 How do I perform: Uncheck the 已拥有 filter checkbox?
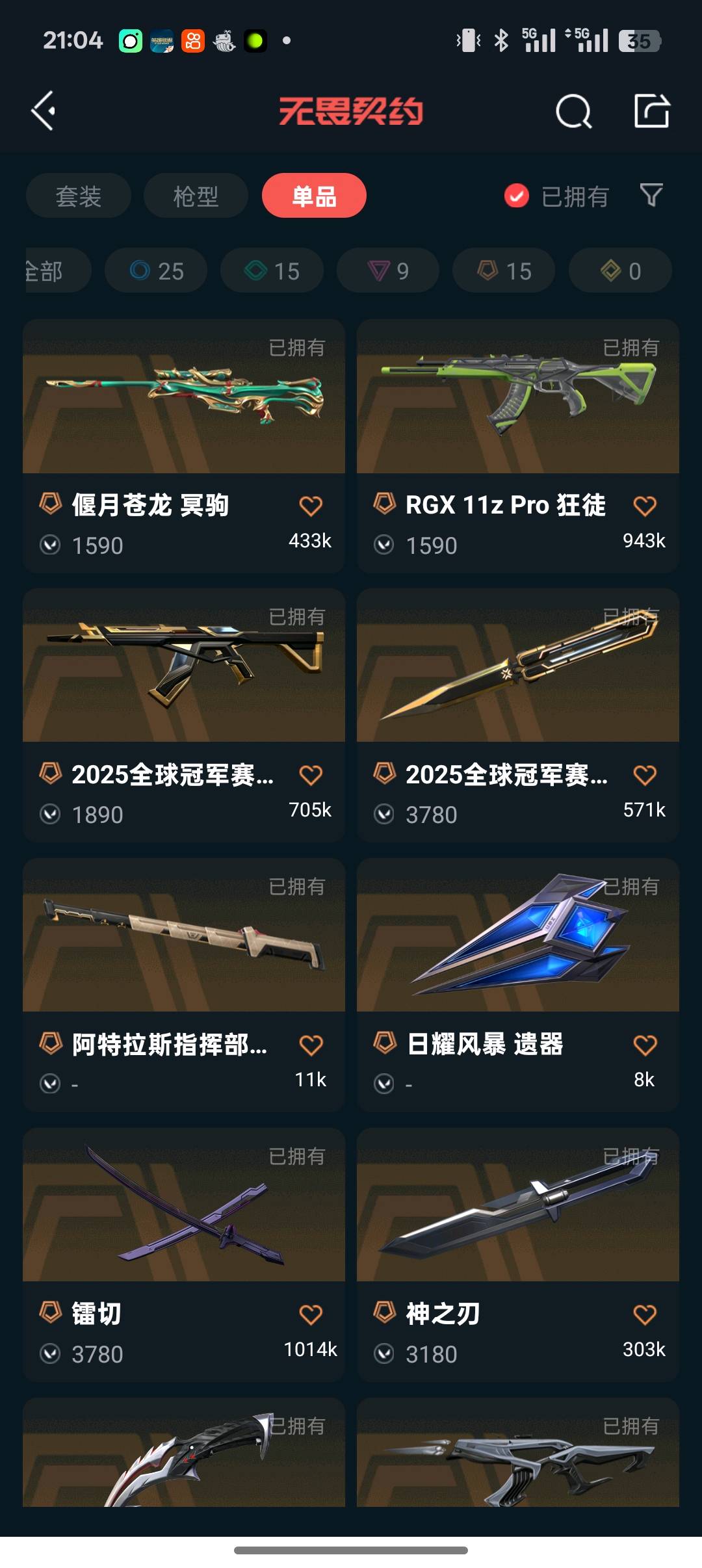pyautogui.click(x=517, y=196)
